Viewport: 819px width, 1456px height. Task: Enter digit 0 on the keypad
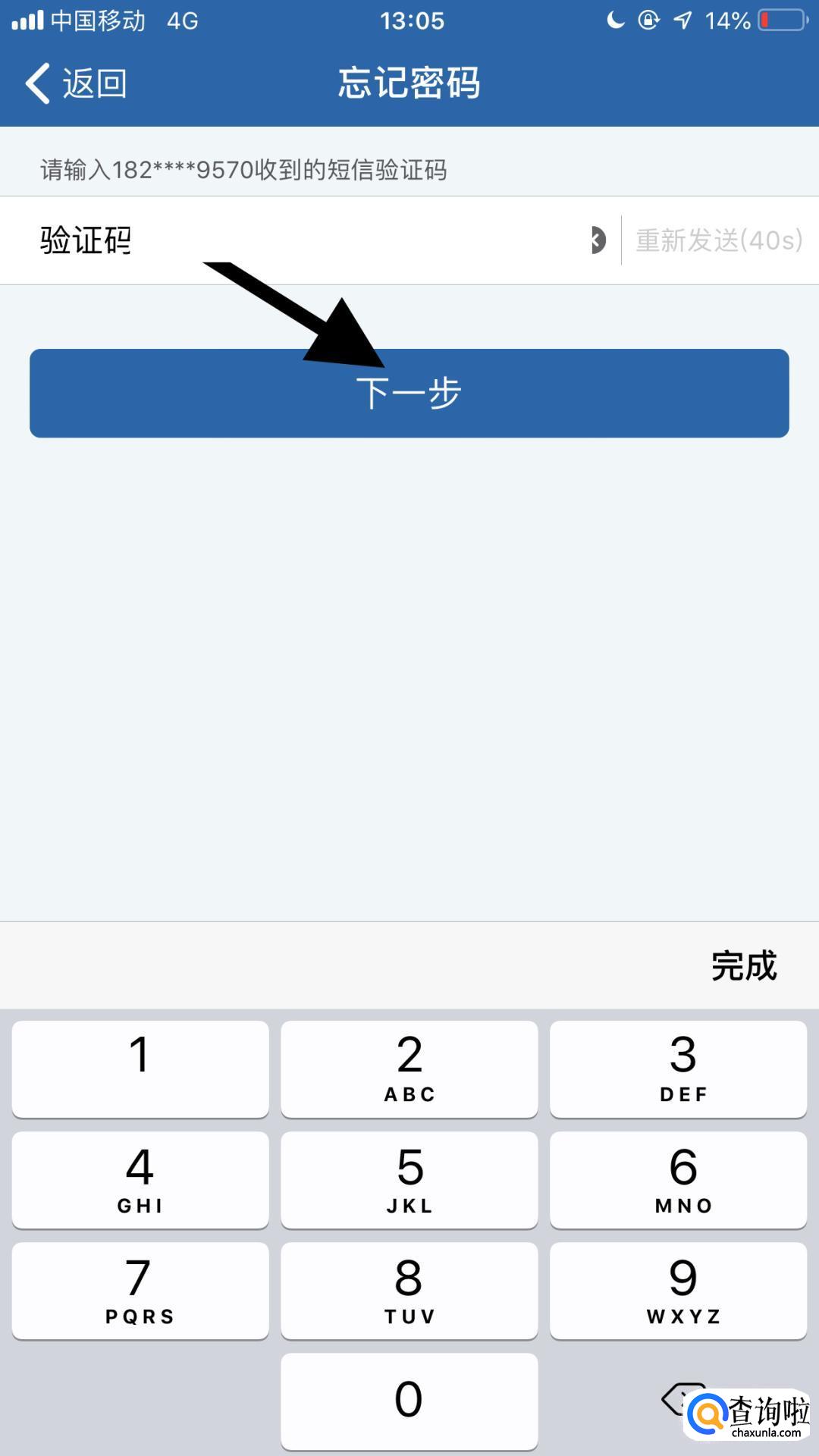point(409,1401)
